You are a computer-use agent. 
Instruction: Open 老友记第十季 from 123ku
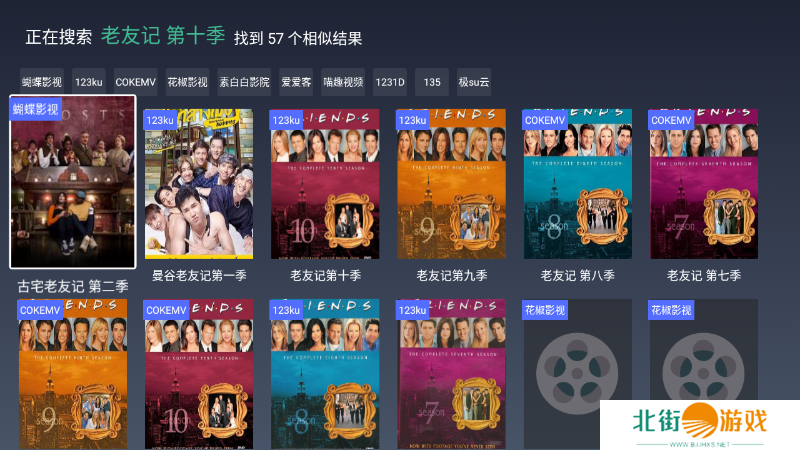coord(325,184)
